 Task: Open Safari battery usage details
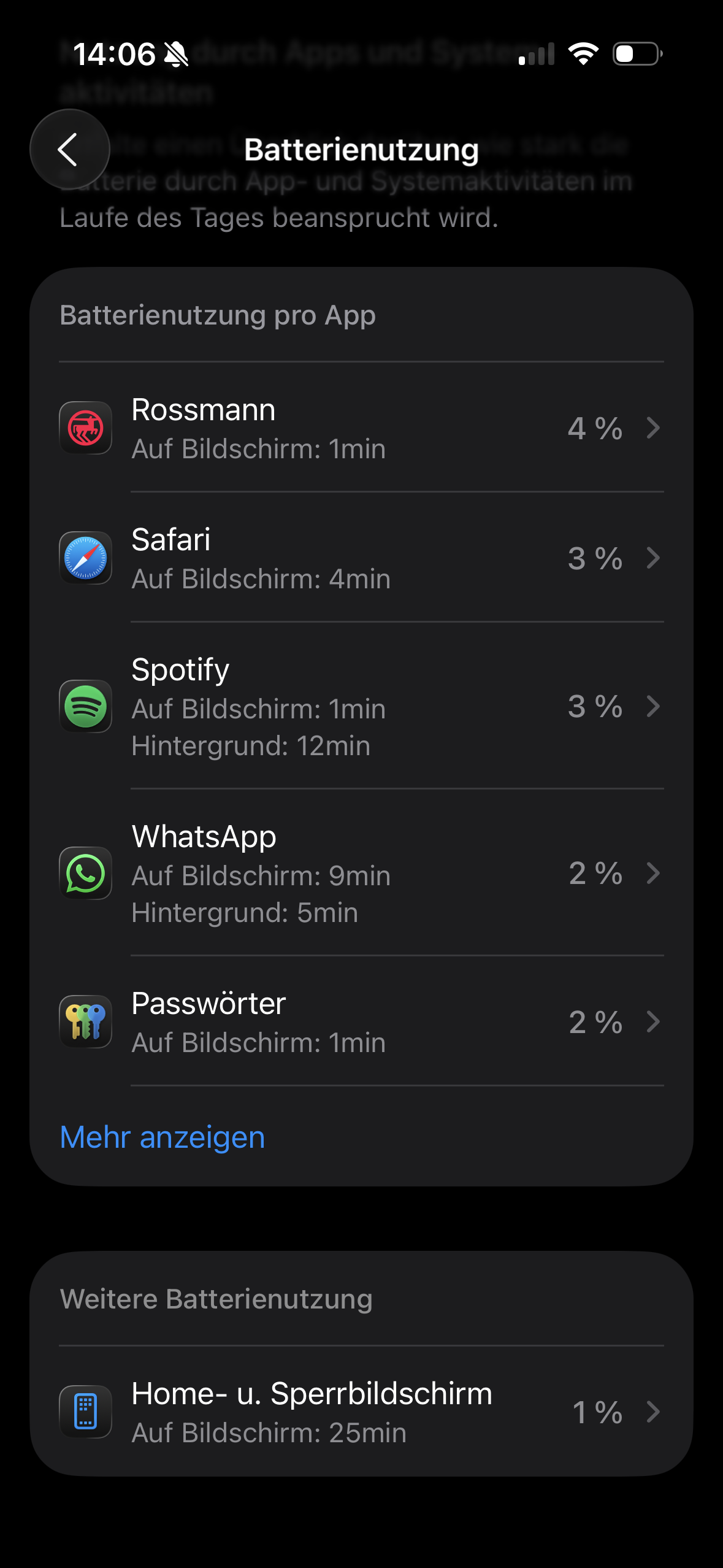361,558
